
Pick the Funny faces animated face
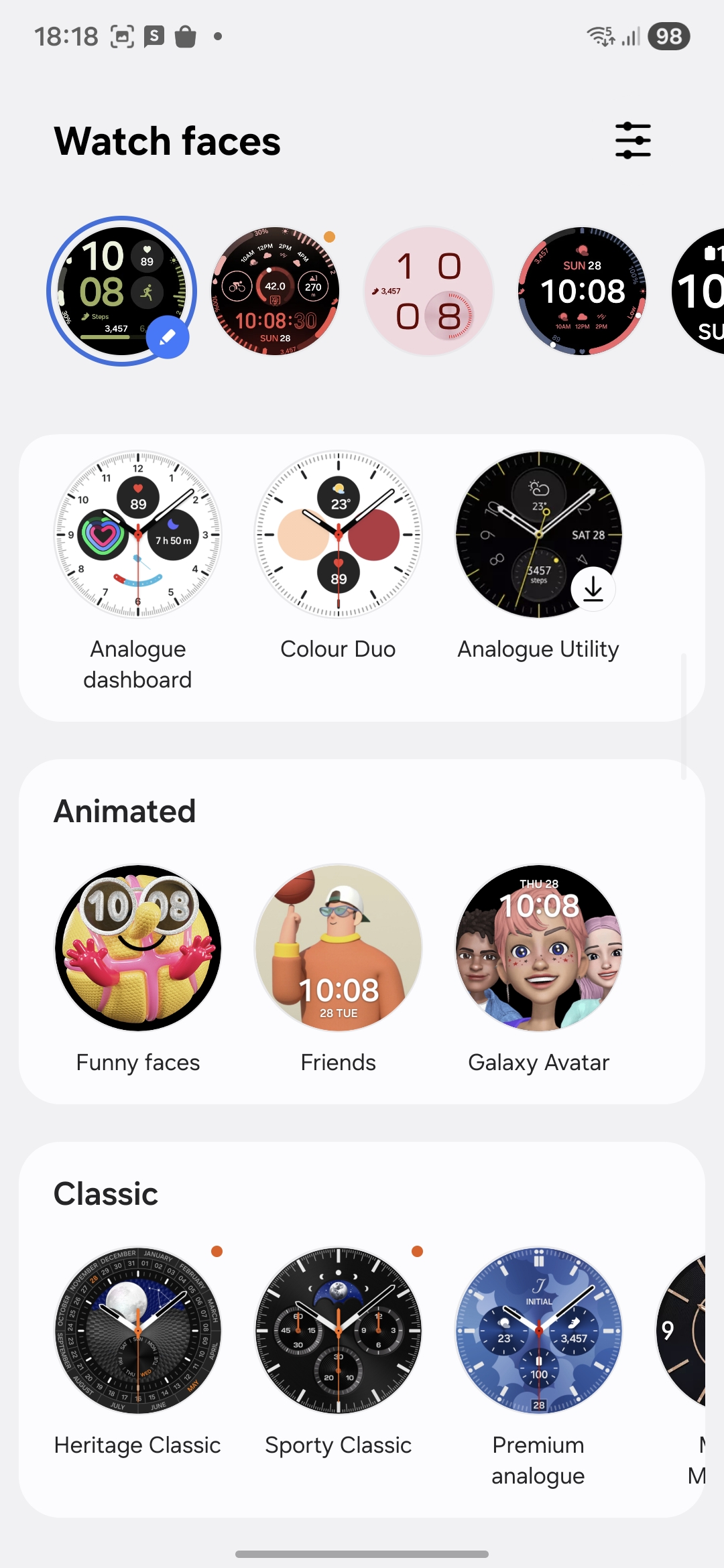click(138, 948)
